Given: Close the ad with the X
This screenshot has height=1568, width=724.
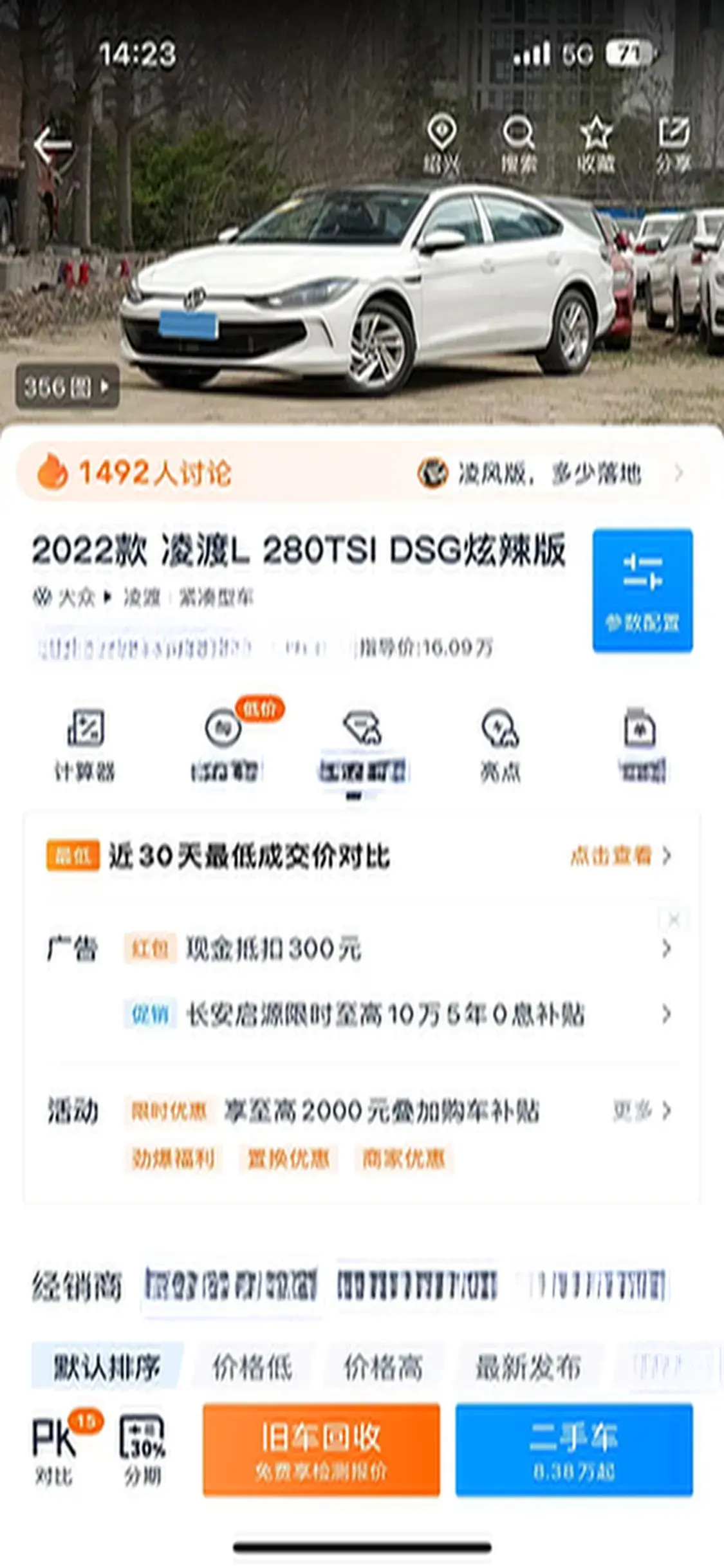Looking at the screenshot, I should pos(674,920).
